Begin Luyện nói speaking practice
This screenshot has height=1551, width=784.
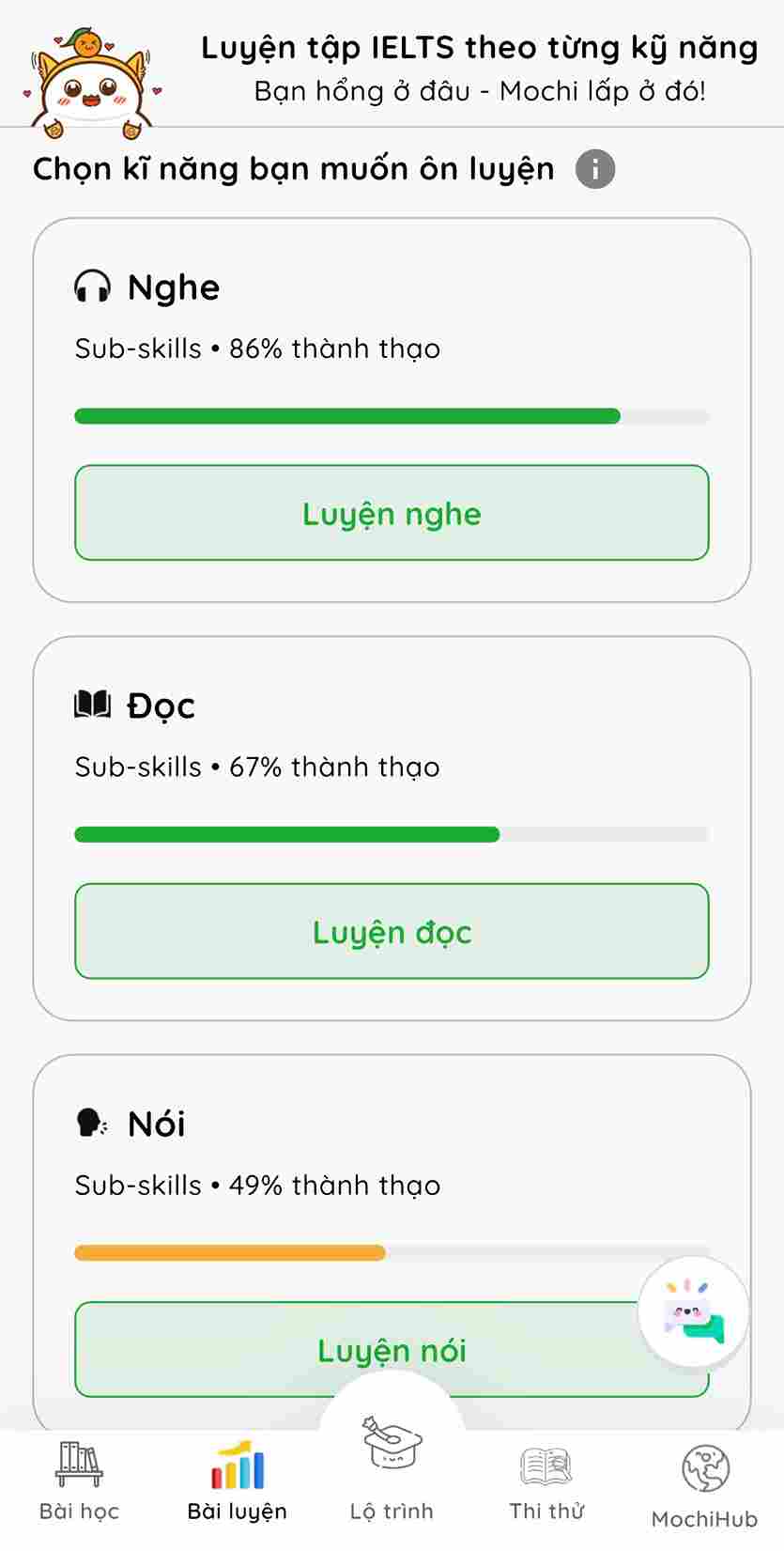coord(392,1349)
